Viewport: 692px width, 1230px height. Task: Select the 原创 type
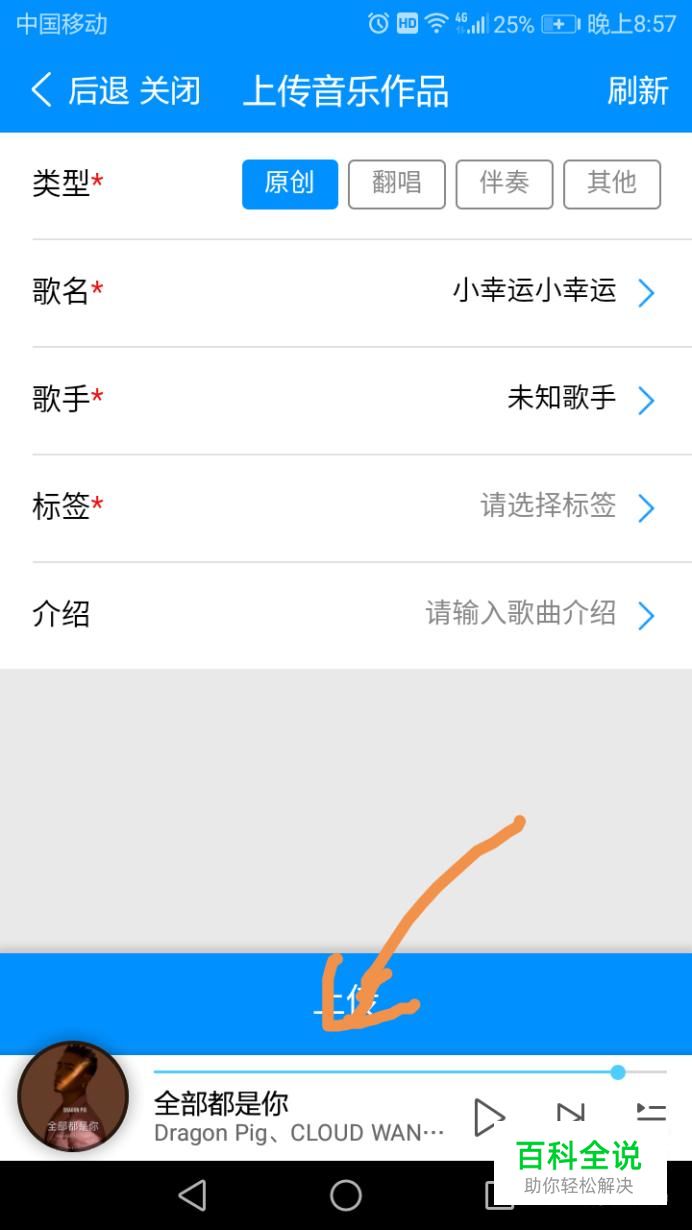pos(290,184)
